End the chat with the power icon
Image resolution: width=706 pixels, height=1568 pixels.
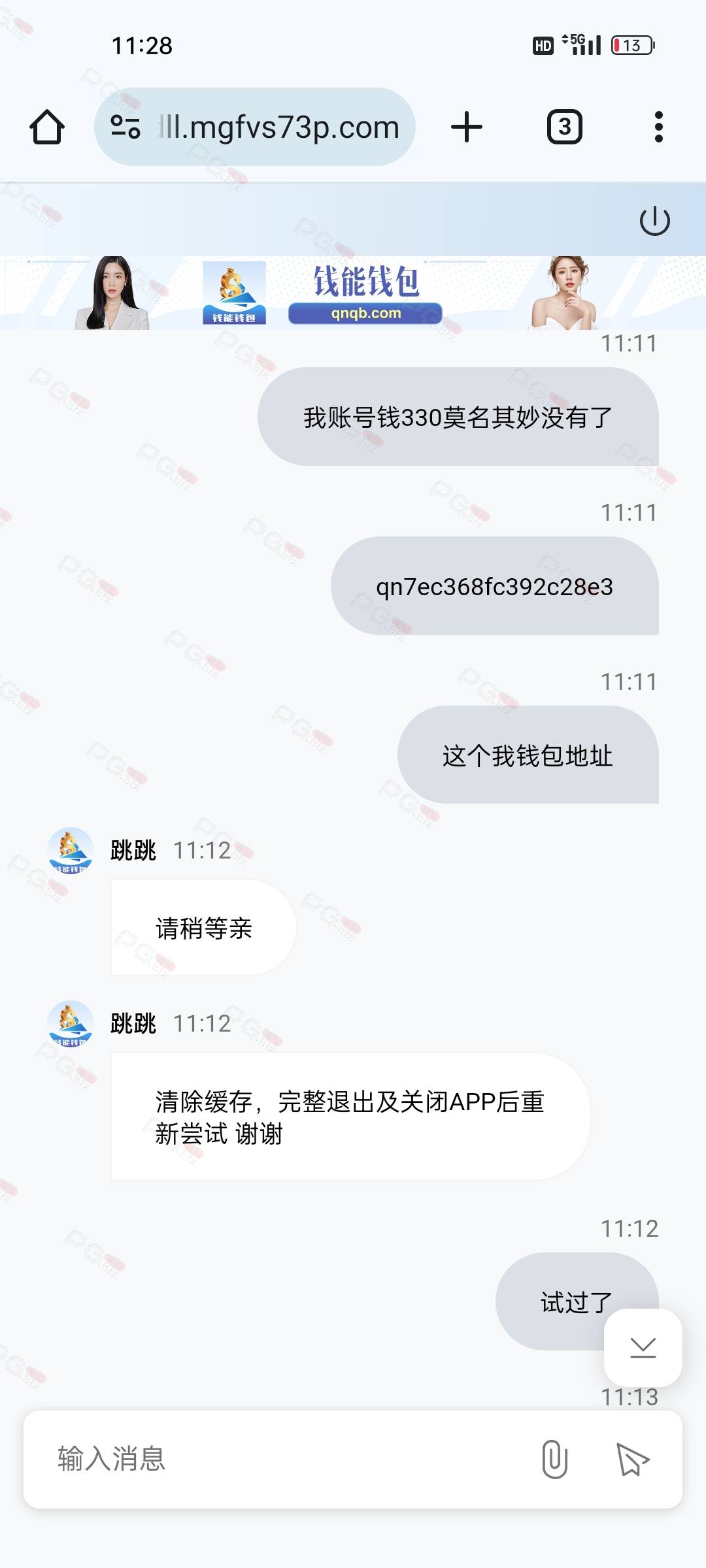(654, 221)
